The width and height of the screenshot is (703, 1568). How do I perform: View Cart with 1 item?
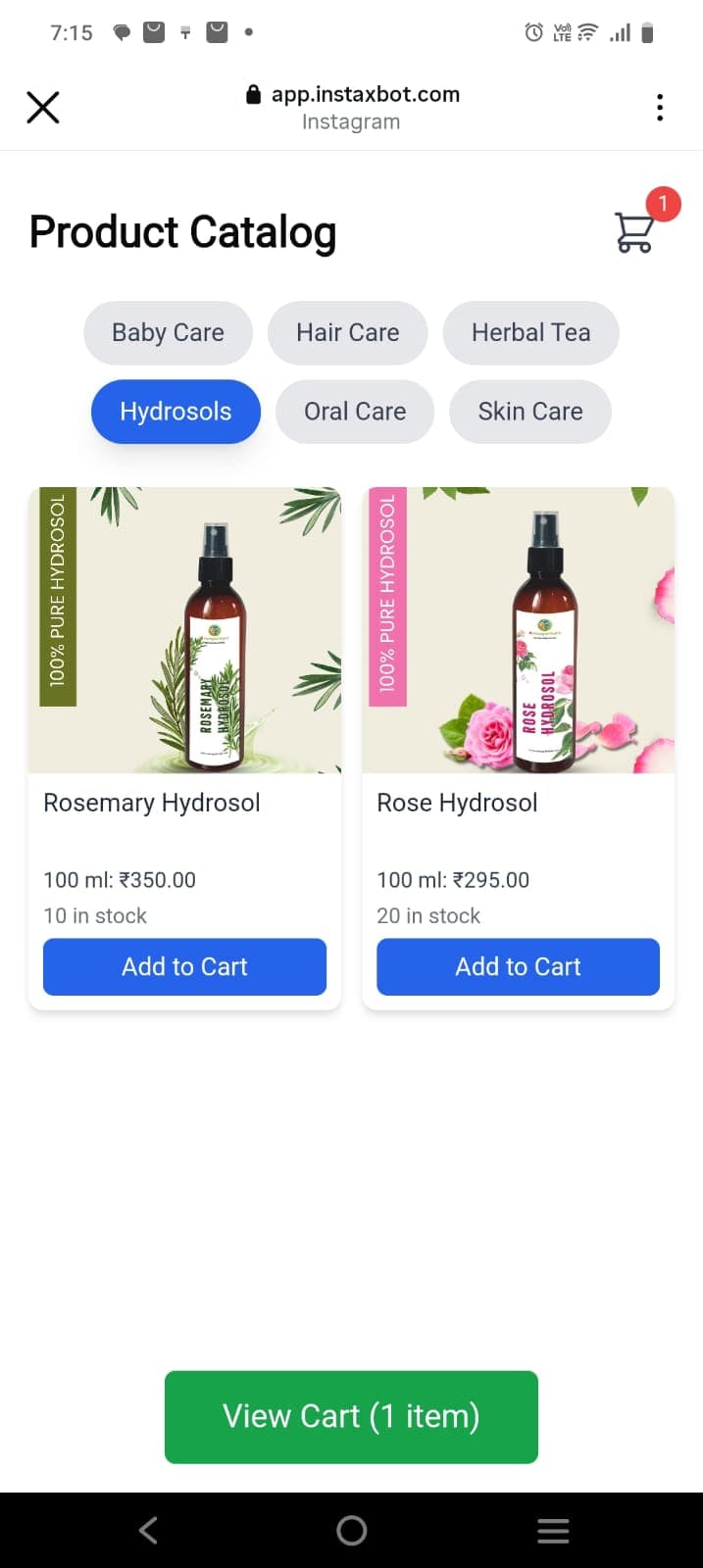pyautogui.click(x=351, y=1416)
